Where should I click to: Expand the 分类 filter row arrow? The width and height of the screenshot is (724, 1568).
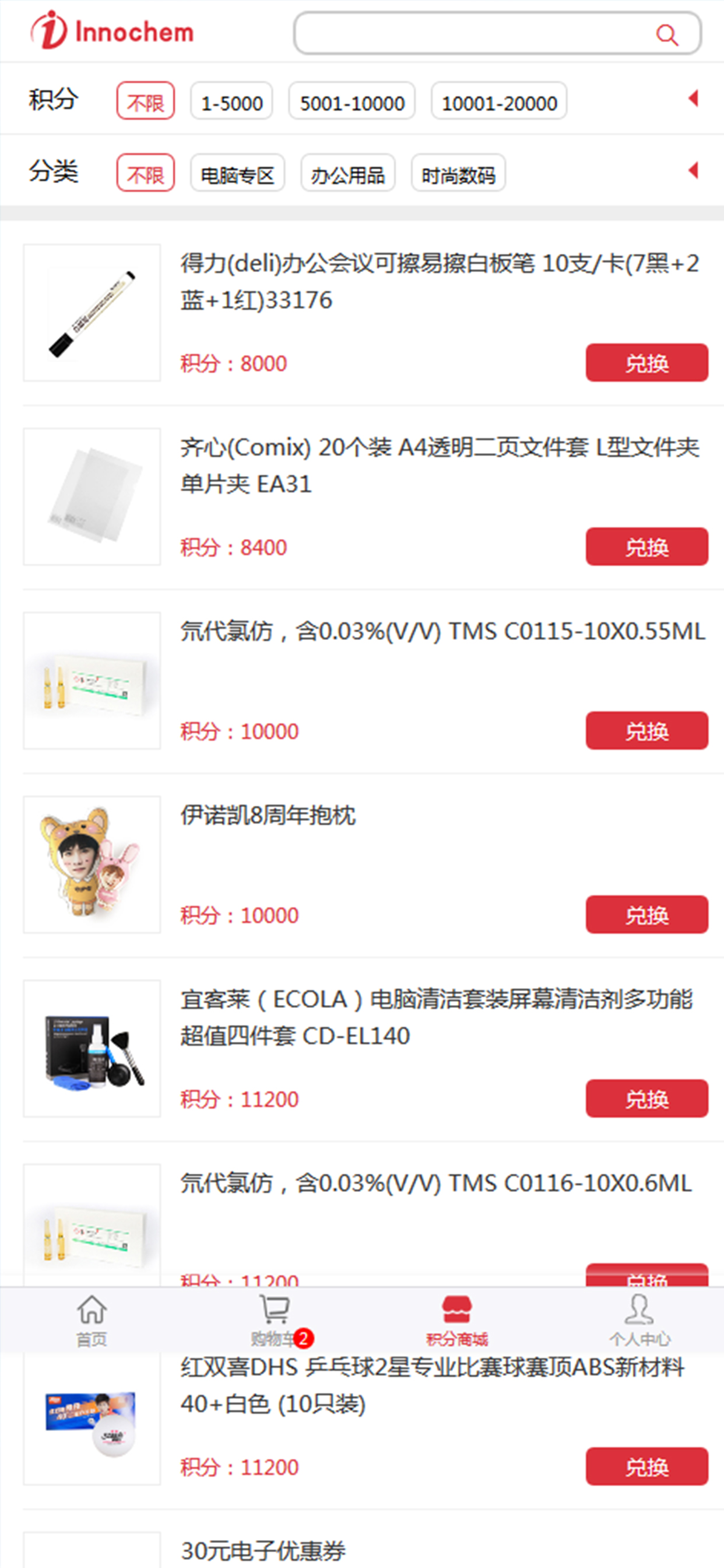pos(693,170)
